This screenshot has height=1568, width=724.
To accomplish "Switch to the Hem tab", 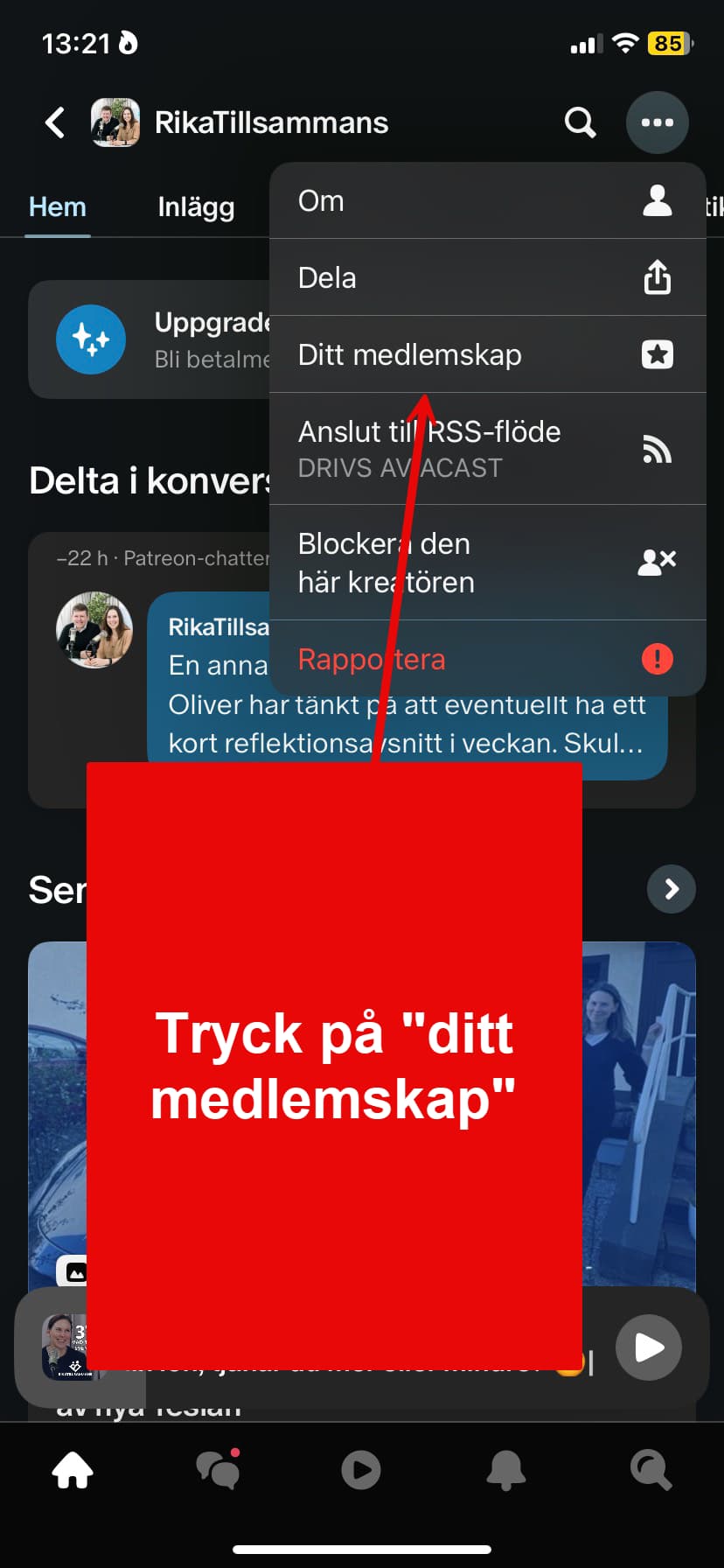I will [x=58, y=207].
